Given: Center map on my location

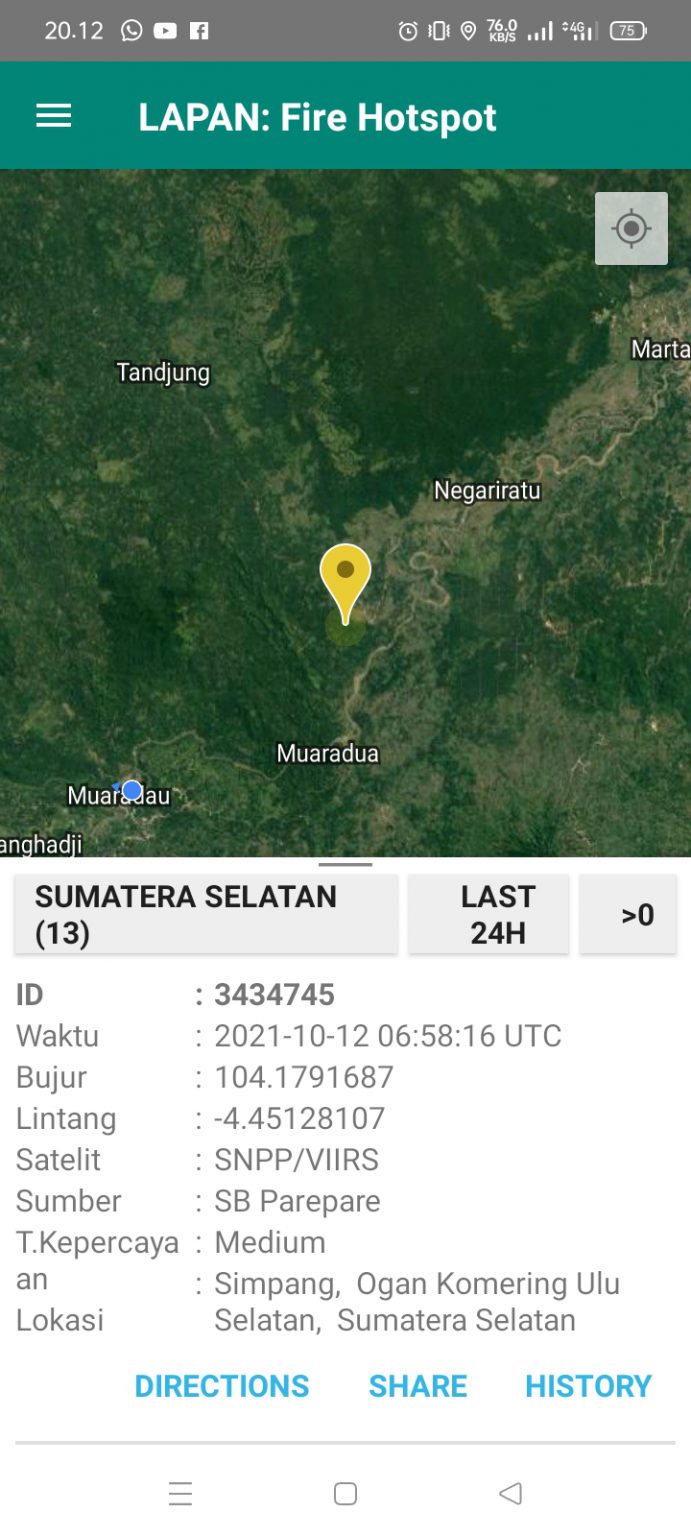Looking at the screenshot, I should [631, 229].
